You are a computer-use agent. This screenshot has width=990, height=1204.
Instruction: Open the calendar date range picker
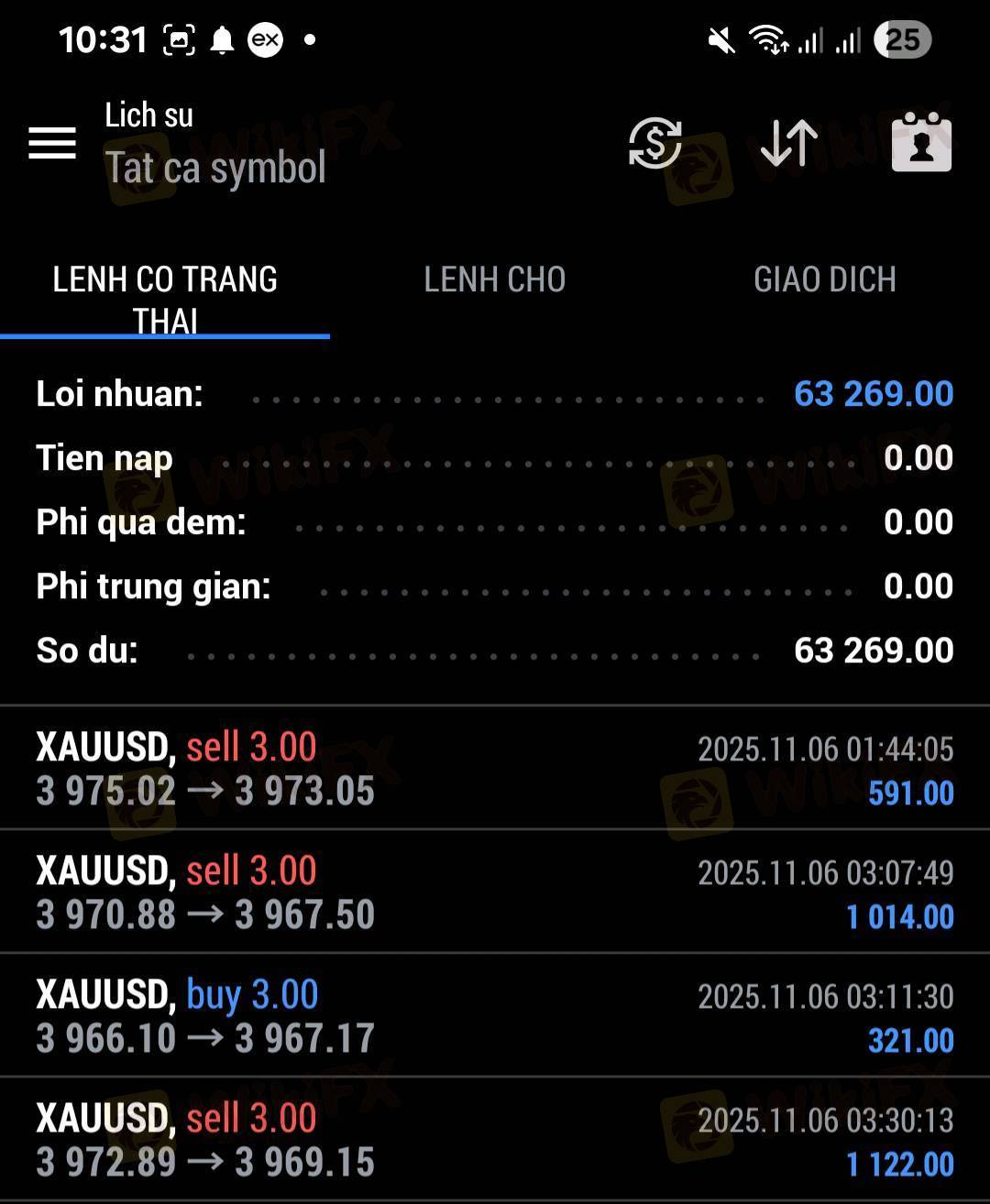pyautogui.click(x=921, y=143)
